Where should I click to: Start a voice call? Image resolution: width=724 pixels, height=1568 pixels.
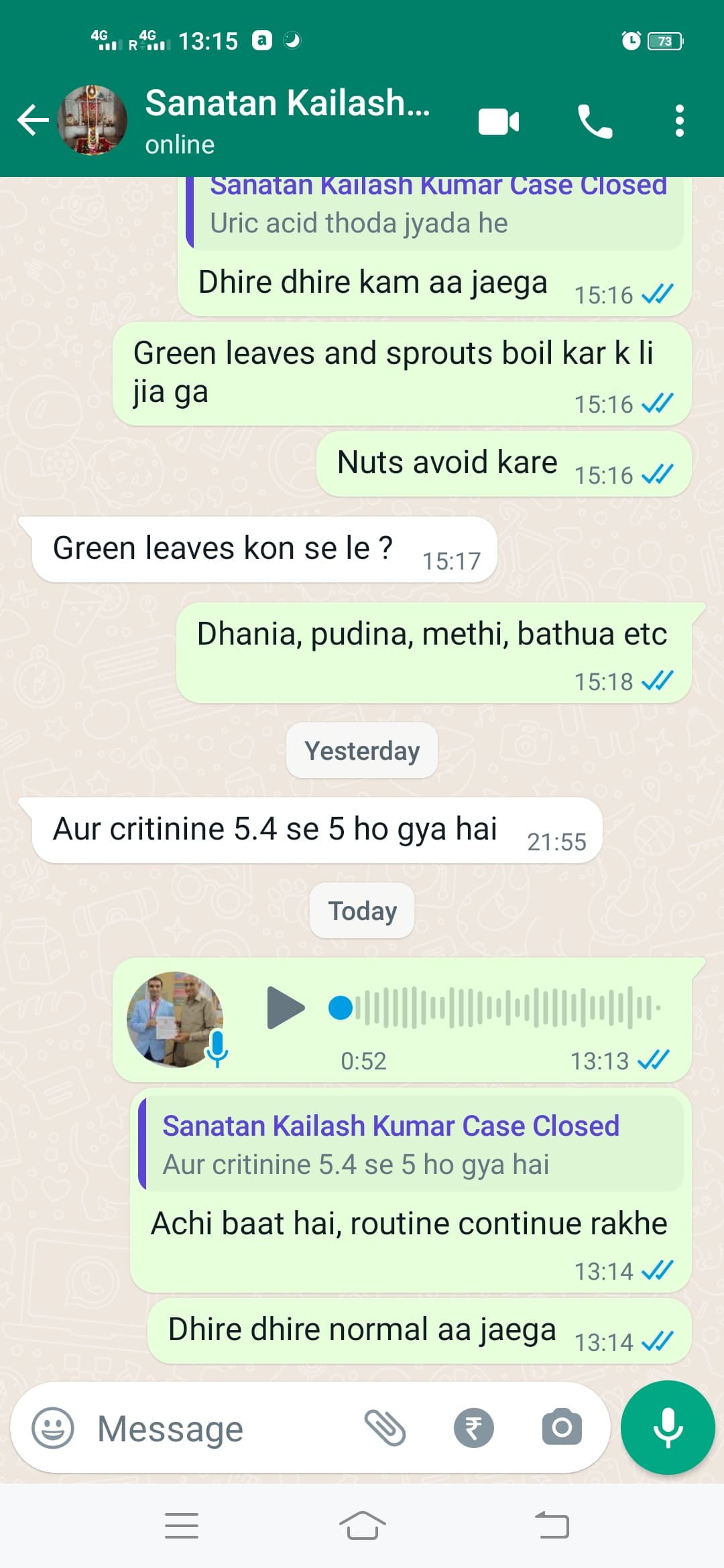pos(595,121)
